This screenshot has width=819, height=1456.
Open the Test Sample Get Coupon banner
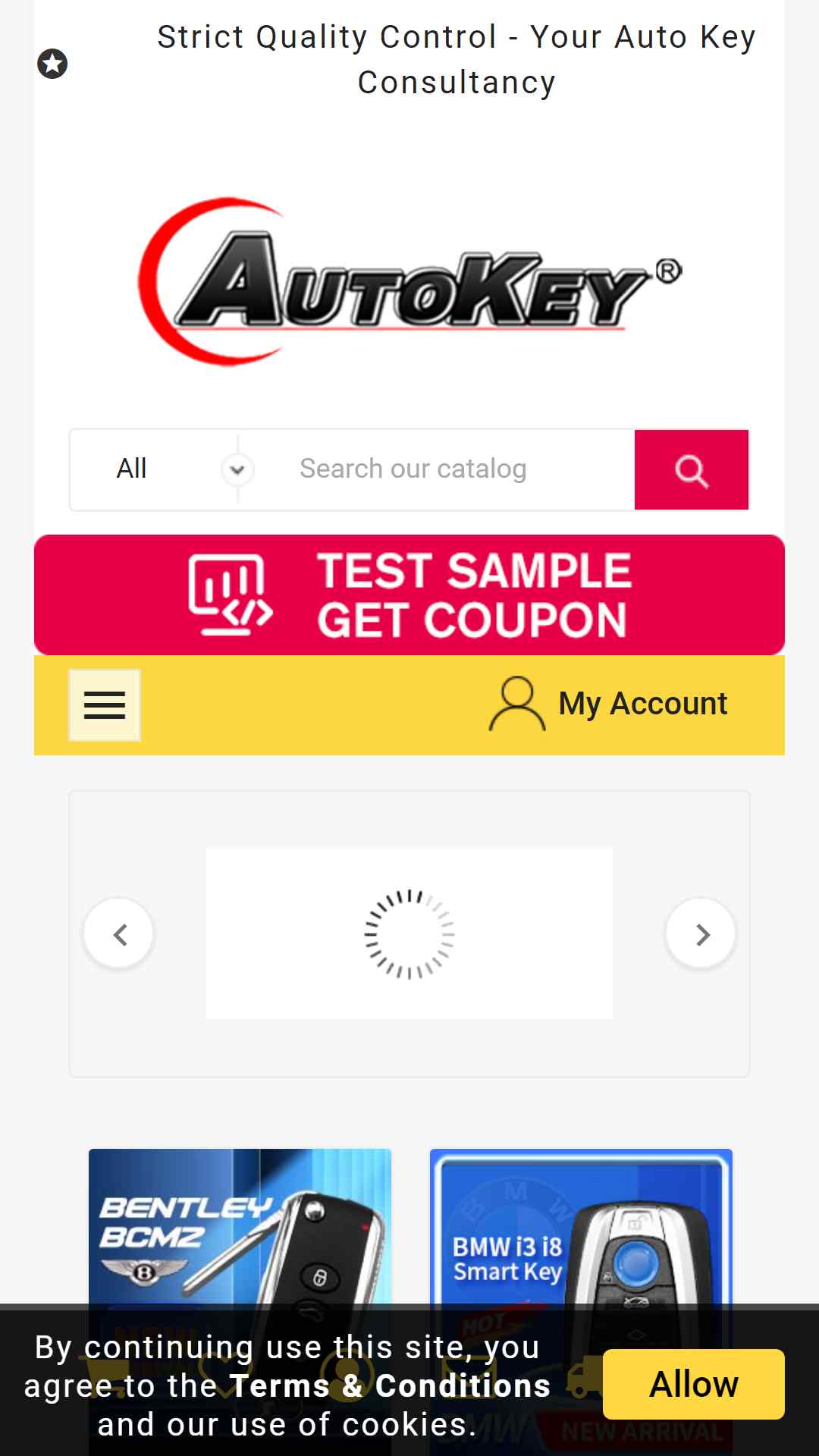tap(409, 595)
